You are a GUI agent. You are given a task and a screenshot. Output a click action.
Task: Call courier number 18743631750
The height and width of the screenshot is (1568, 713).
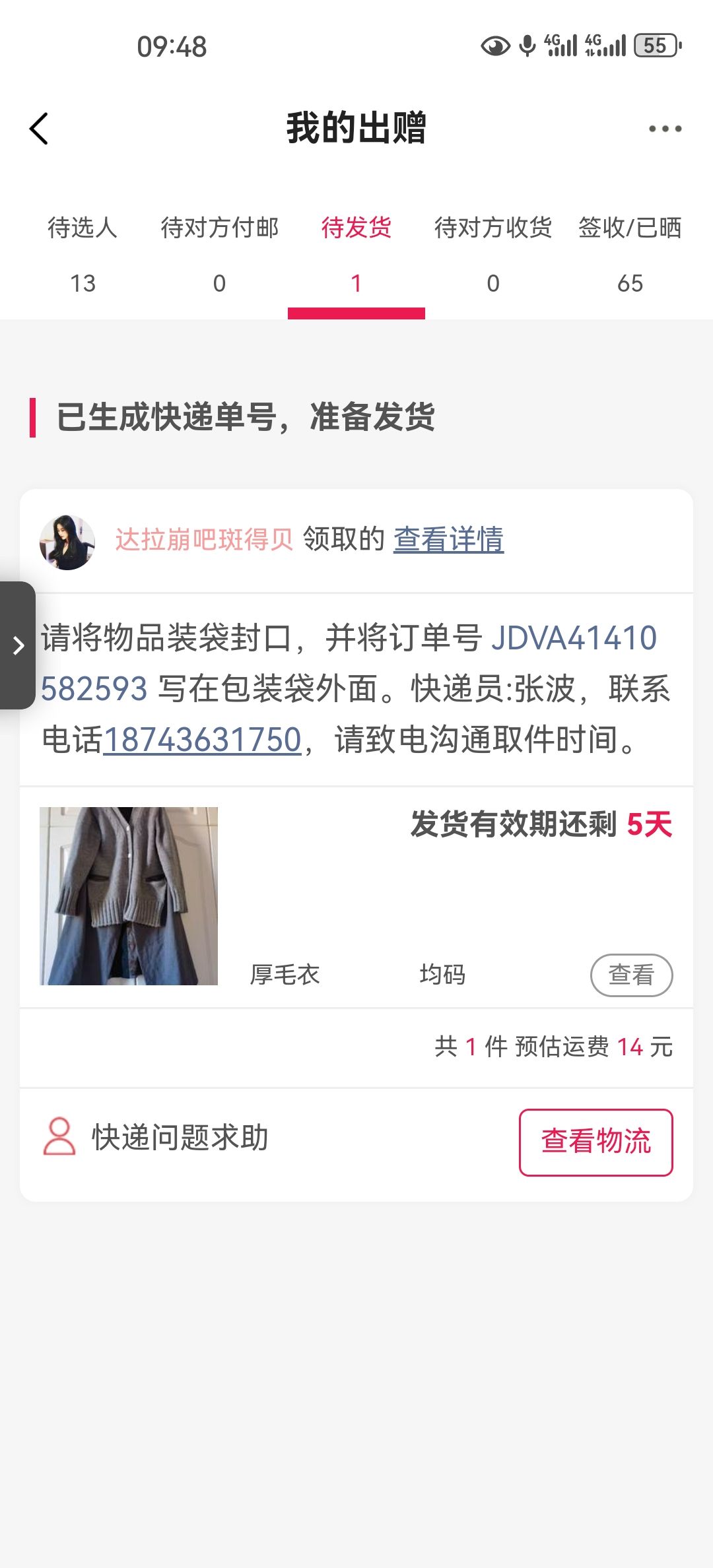[x=202, y=740]
